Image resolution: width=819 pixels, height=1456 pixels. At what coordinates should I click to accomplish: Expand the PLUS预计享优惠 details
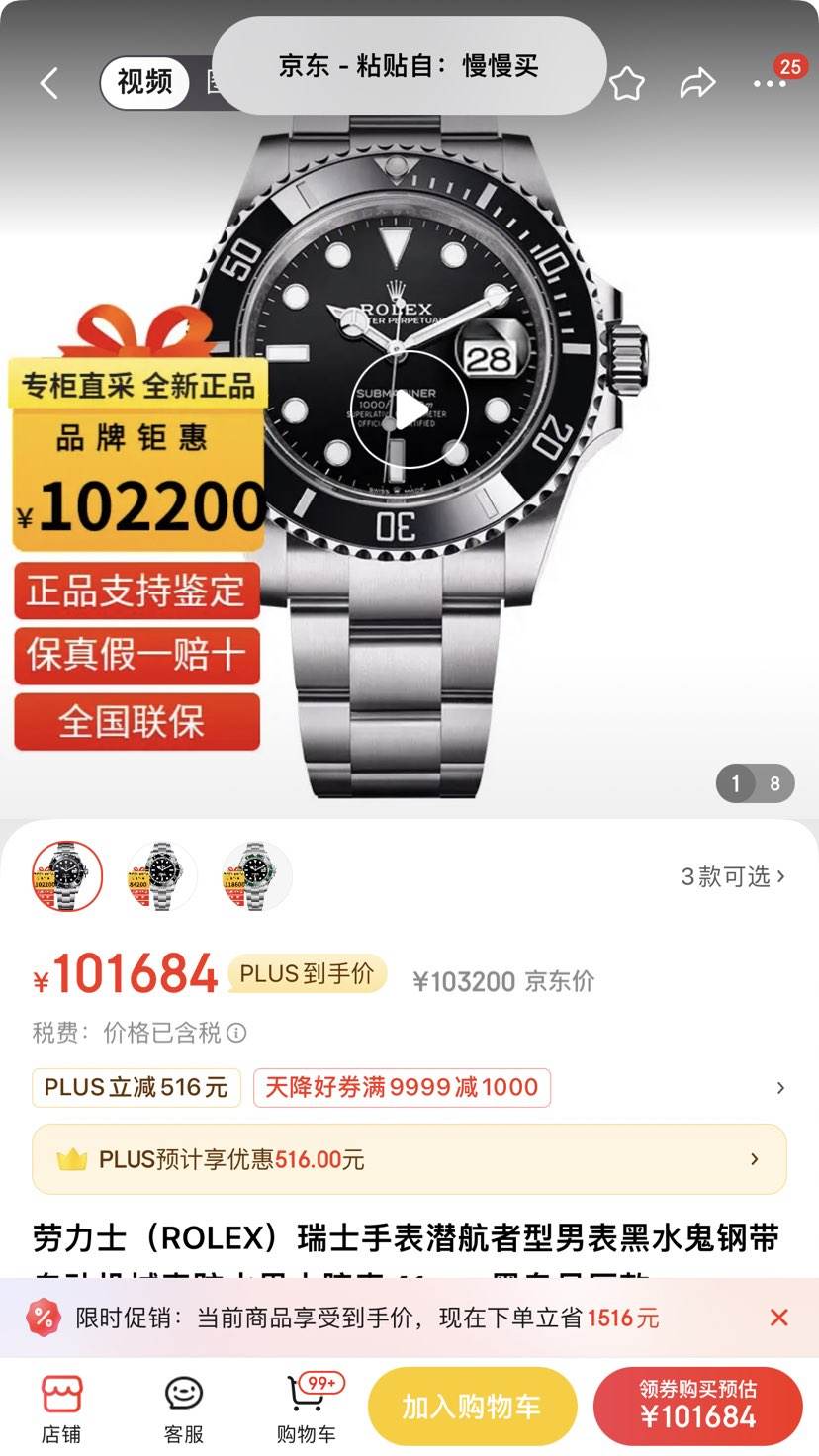coord(409,1158)
